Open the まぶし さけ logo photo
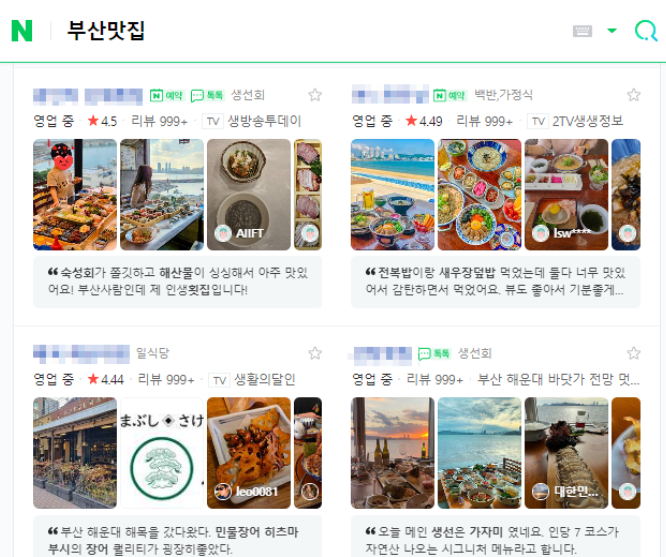This screenshot has width=666, height=557. pyautogui.click(x=162, y=452)
